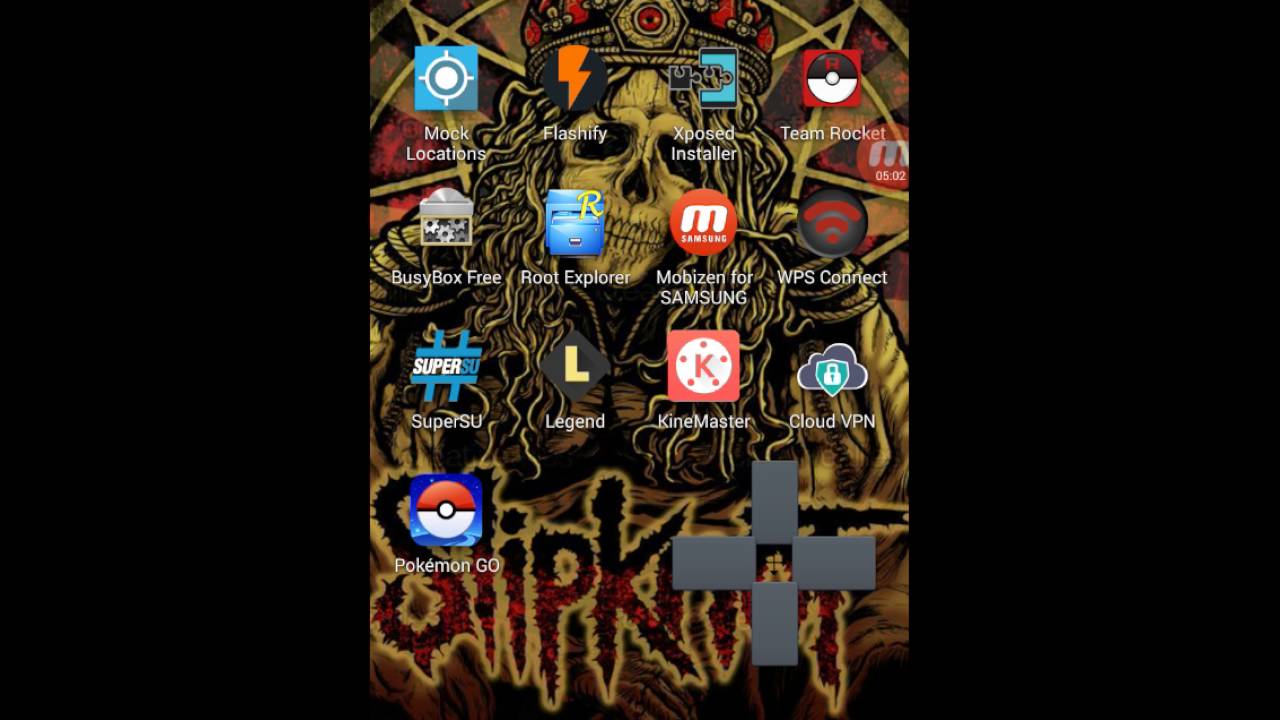Open BusyBox Free
The height and width of the screenshot is (720, 1280).
pos(446,223)
